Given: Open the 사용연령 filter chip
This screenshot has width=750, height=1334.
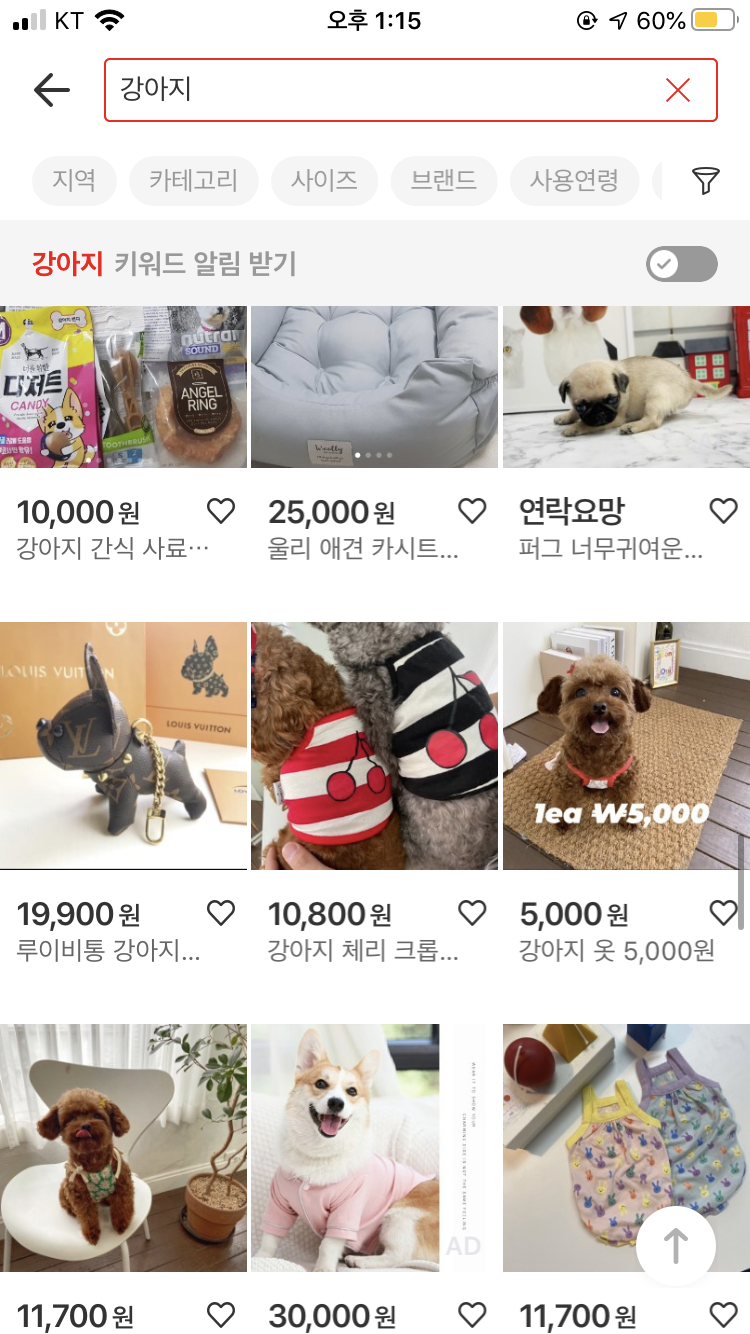Looking at the screenshot, I should [x=574, y=181].
